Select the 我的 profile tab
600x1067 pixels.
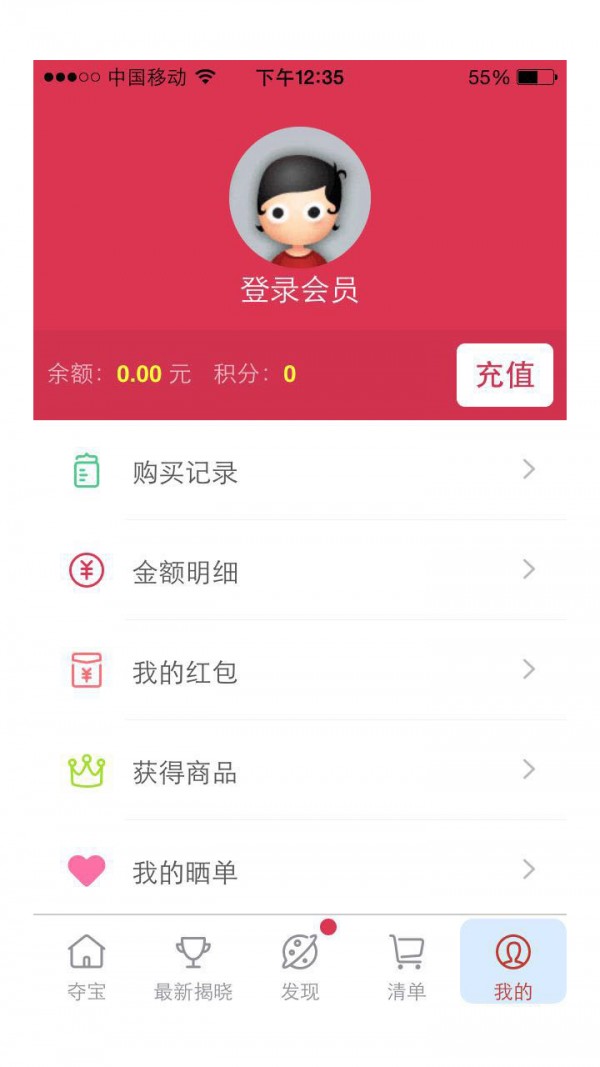tap(513, 963)
